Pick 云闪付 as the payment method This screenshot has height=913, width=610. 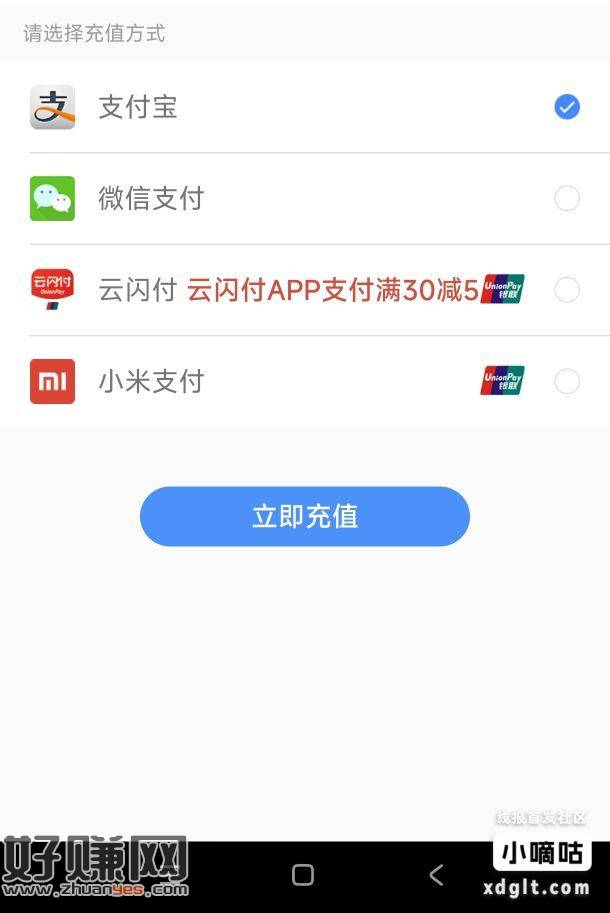coord(566,290)
